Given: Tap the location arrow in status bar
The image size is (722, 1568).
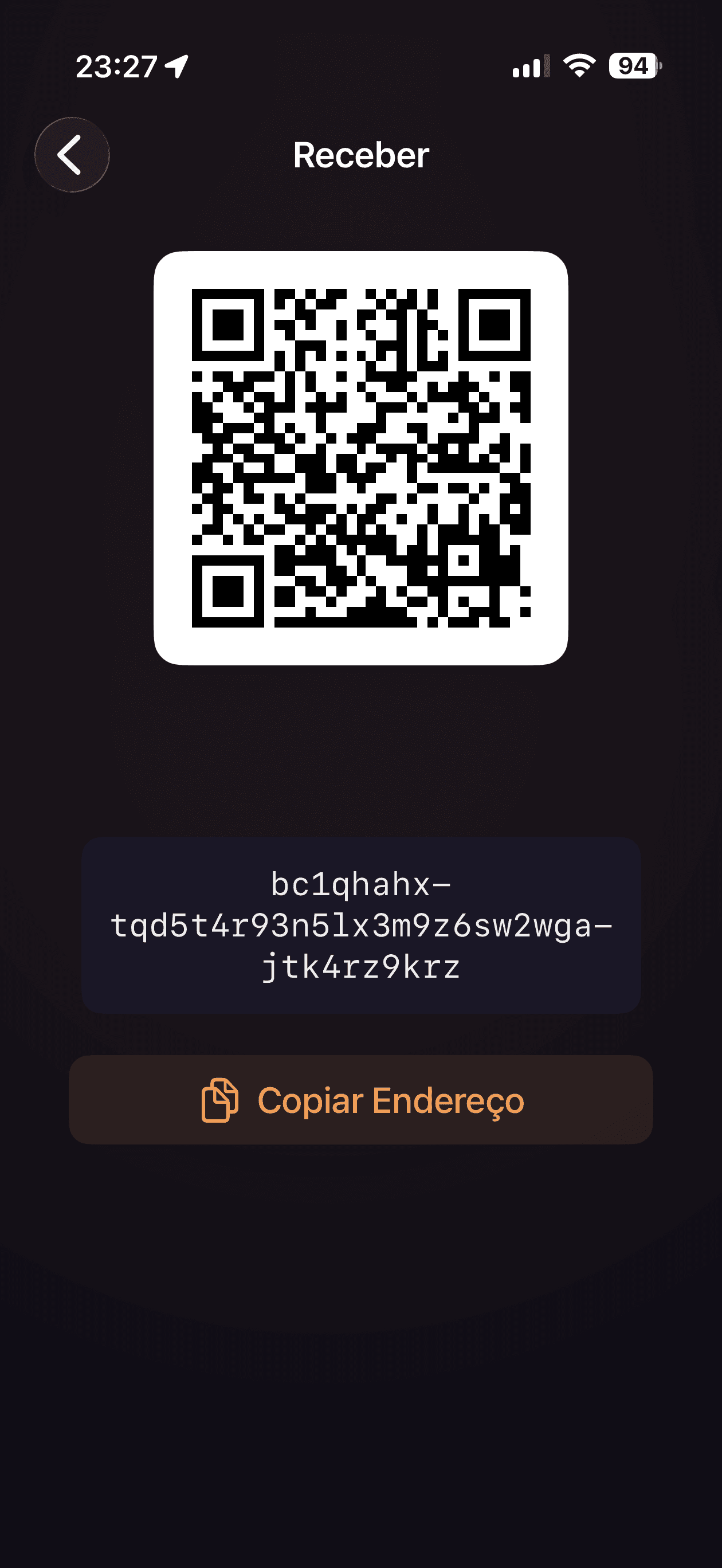Looking at the screenshot, I should 176,66.
